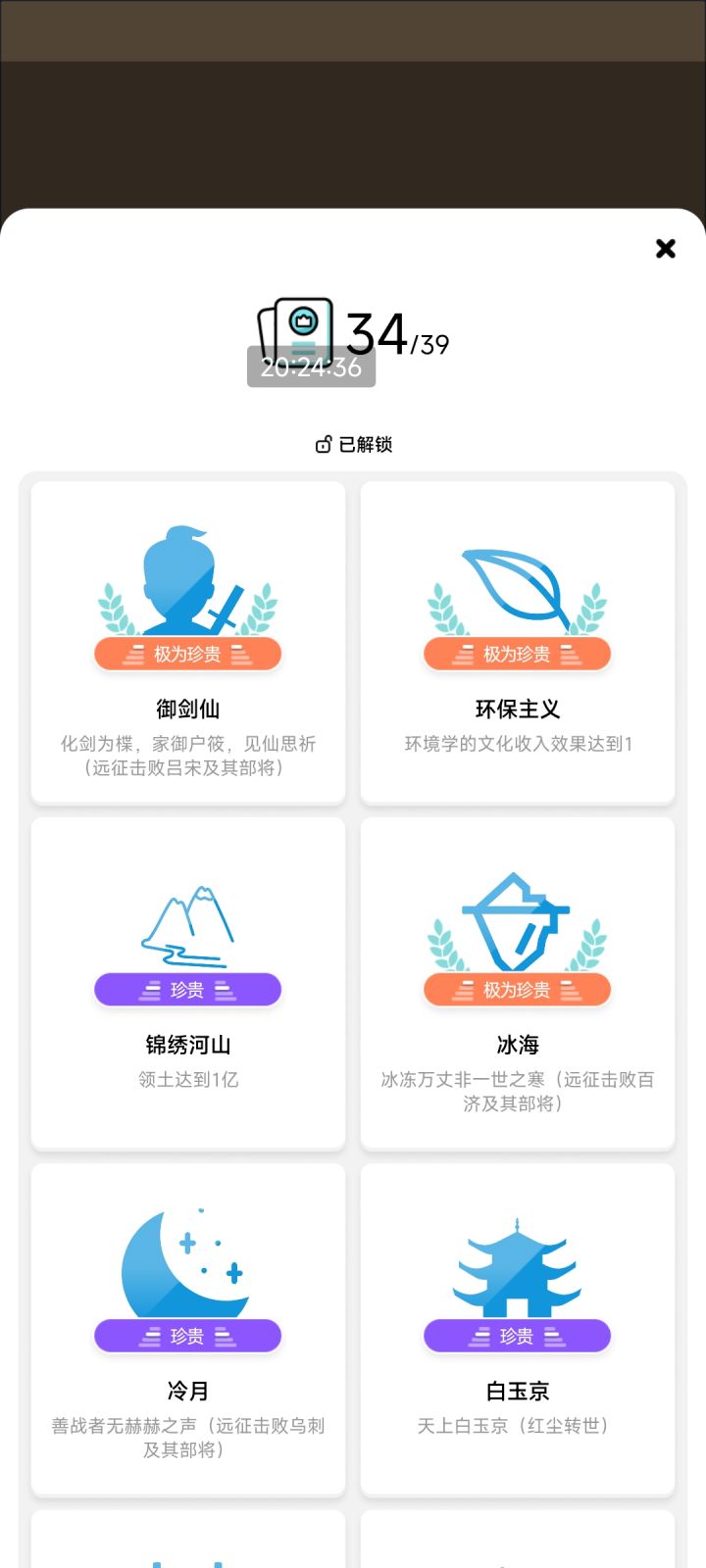Open the 环保主义 achievement rarity label
The image size is (706, 1568).
pyautogui.click(x=517, y=654)
